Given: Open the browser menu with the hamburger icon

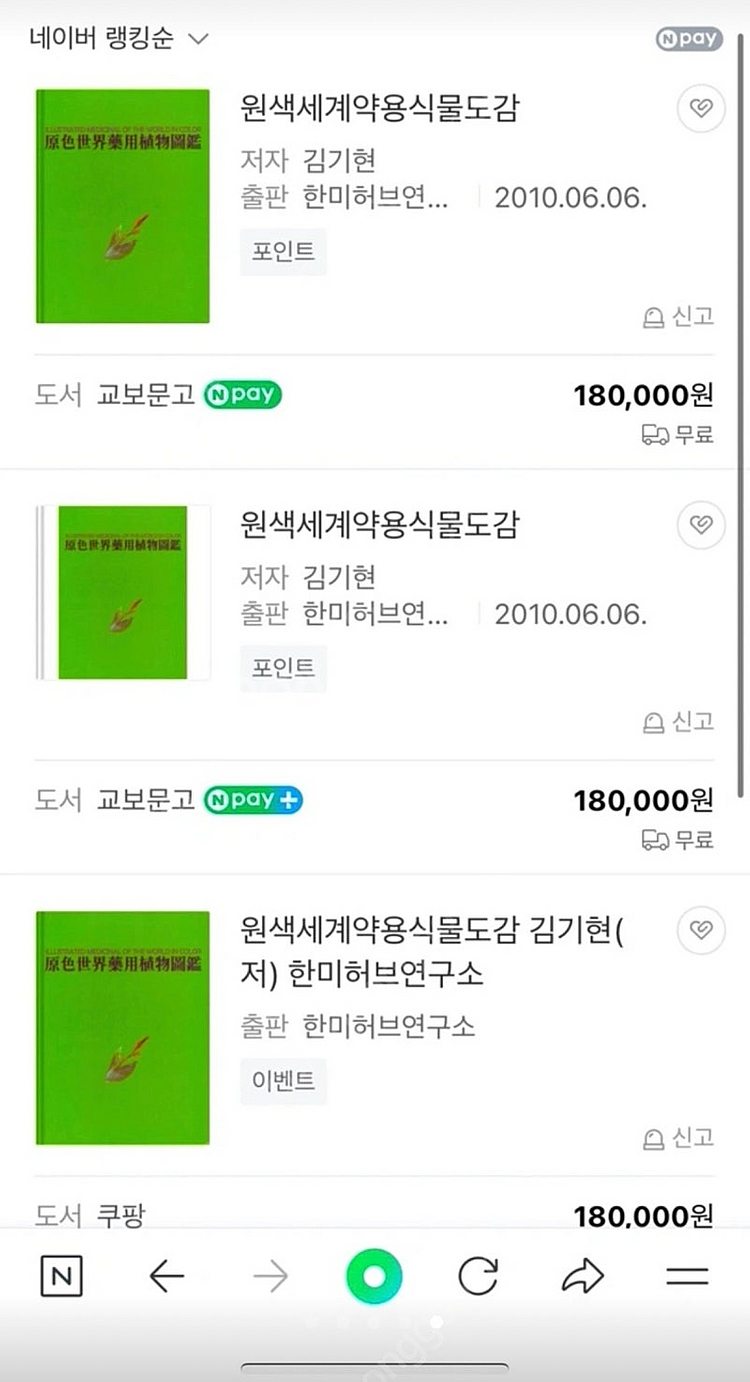Looking at the screenshot, I should coord(687,1276).
